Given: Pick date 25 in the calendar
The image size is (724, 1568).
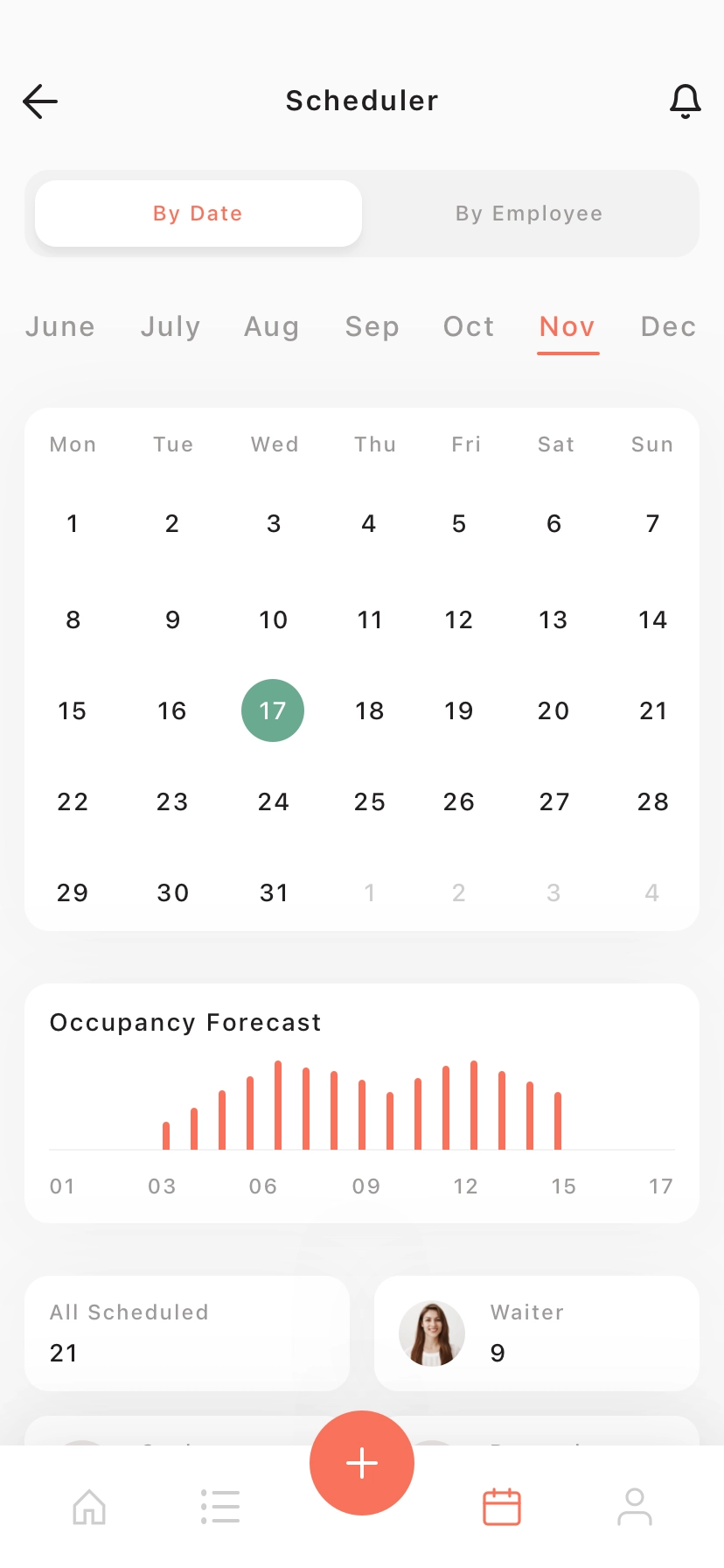Looking at the screenshot, I should (370, 801).
